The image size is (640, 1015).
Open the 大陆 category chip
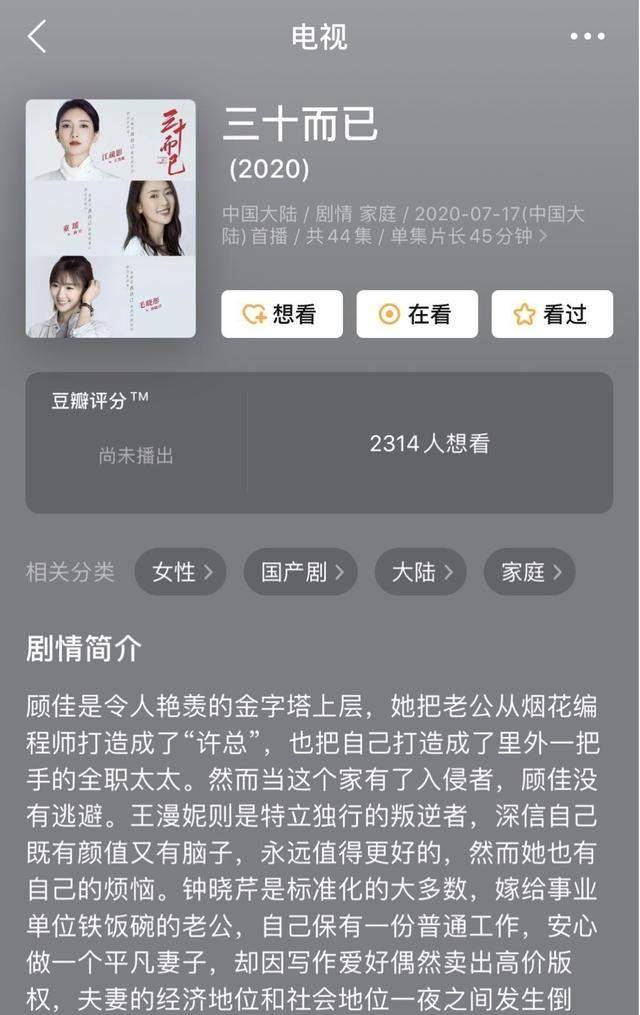(x=420, y=572)
